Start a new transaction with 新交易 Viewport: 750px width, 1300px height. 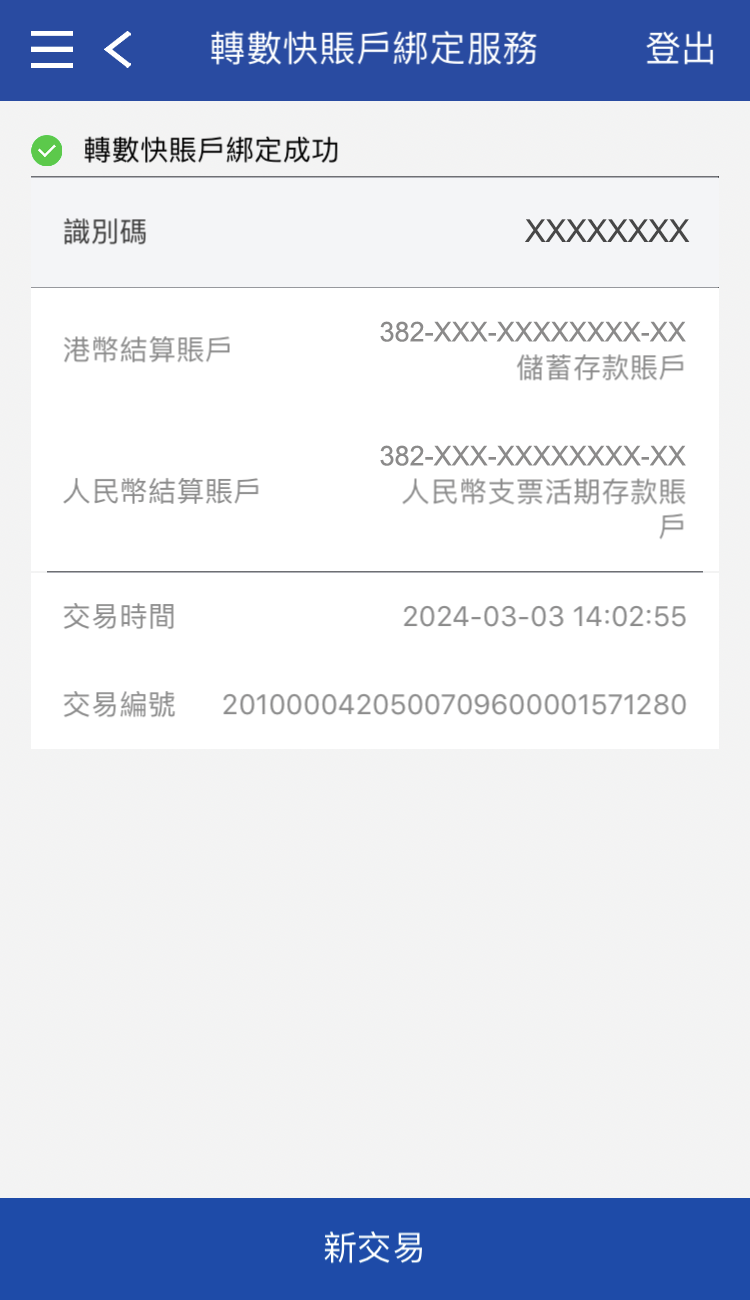coord(375,1248)
